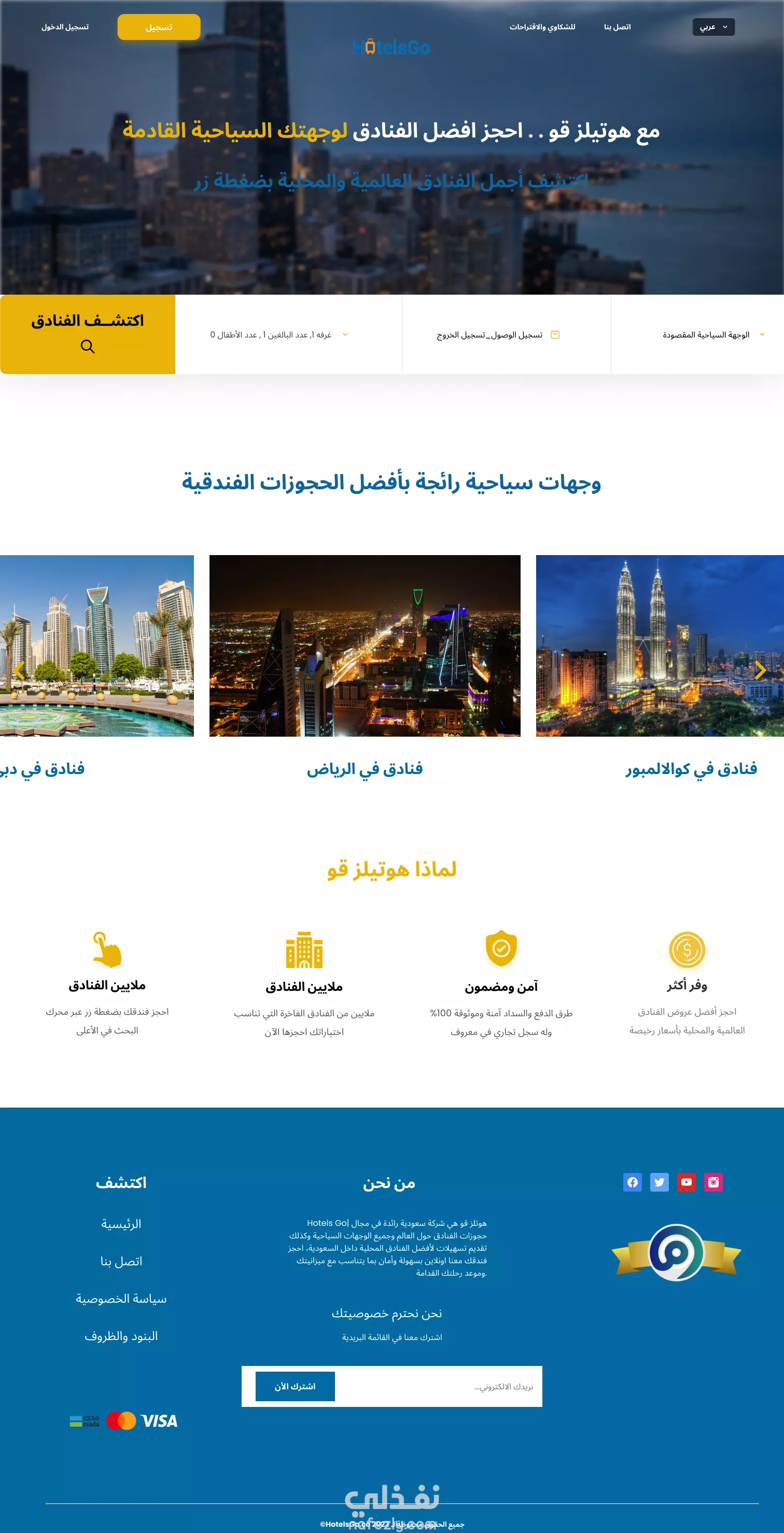
Task: Open the Twitter icon in footer
Action: (x=659, y=1182)
